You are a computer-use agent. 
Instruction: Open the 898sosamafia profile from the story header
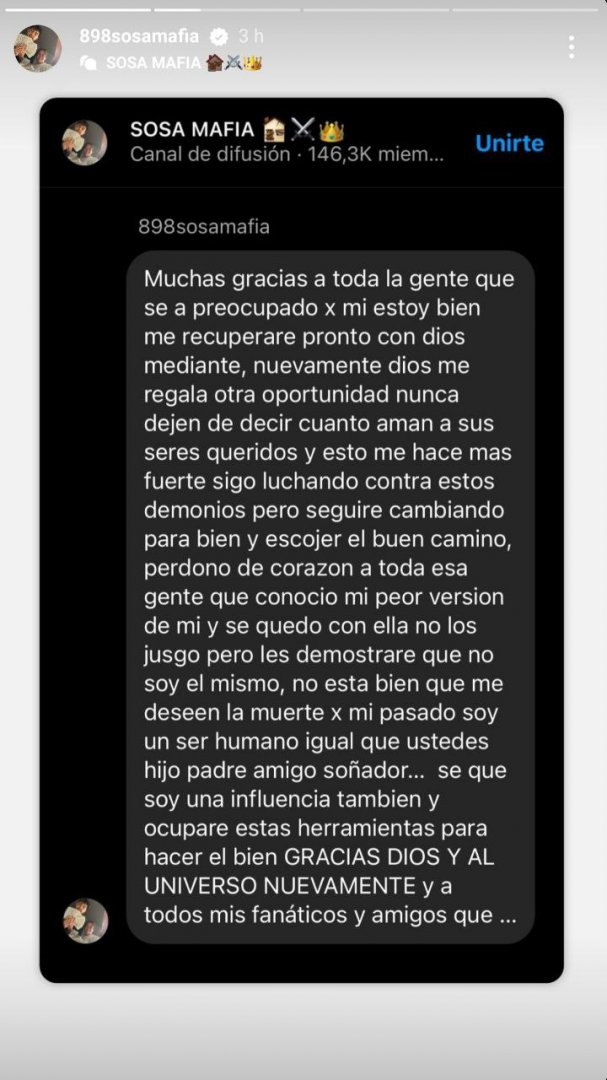[x=138, y=37]
